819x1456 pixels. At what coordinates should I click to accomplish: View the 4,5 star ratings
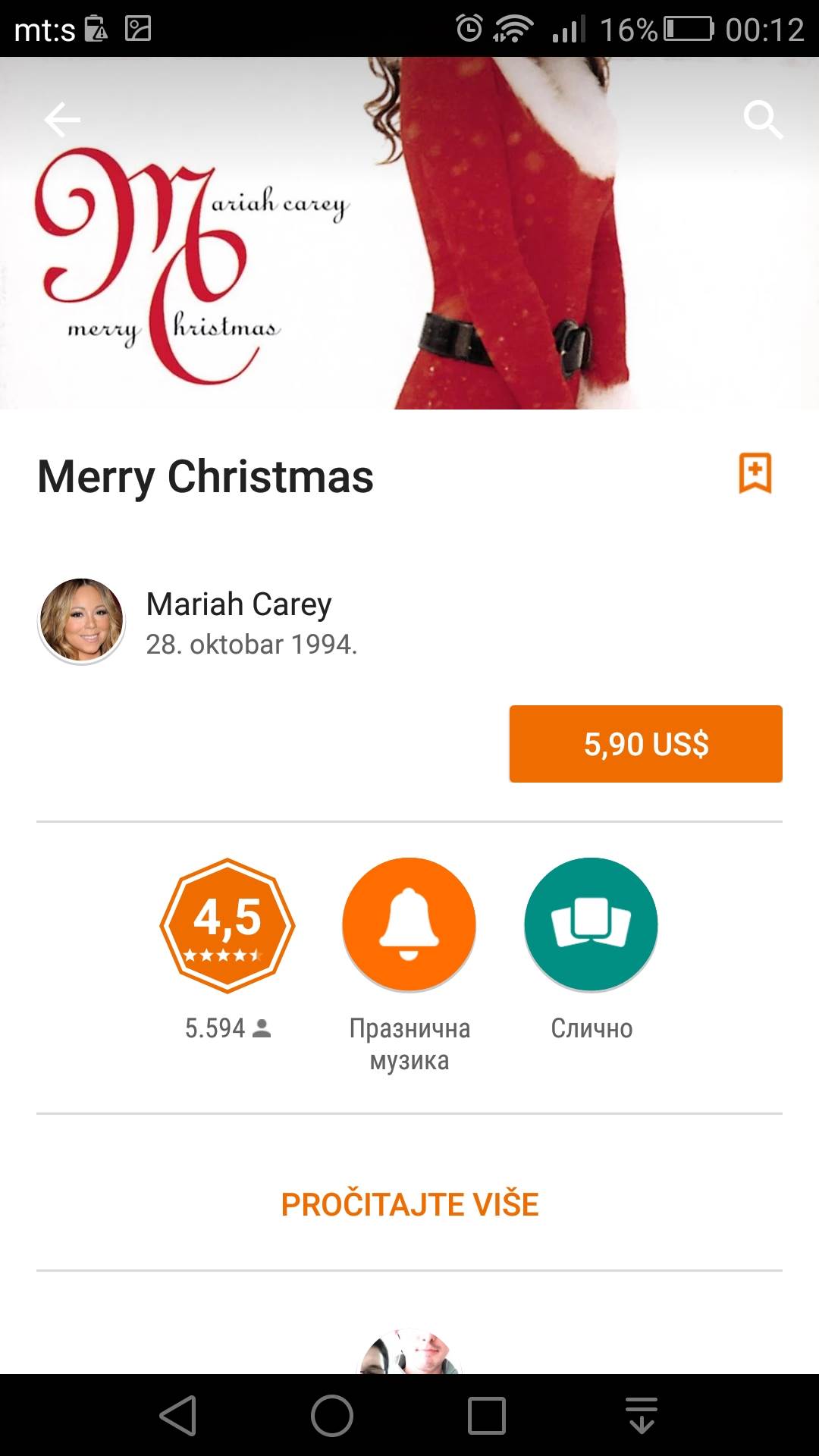point(227,925)
